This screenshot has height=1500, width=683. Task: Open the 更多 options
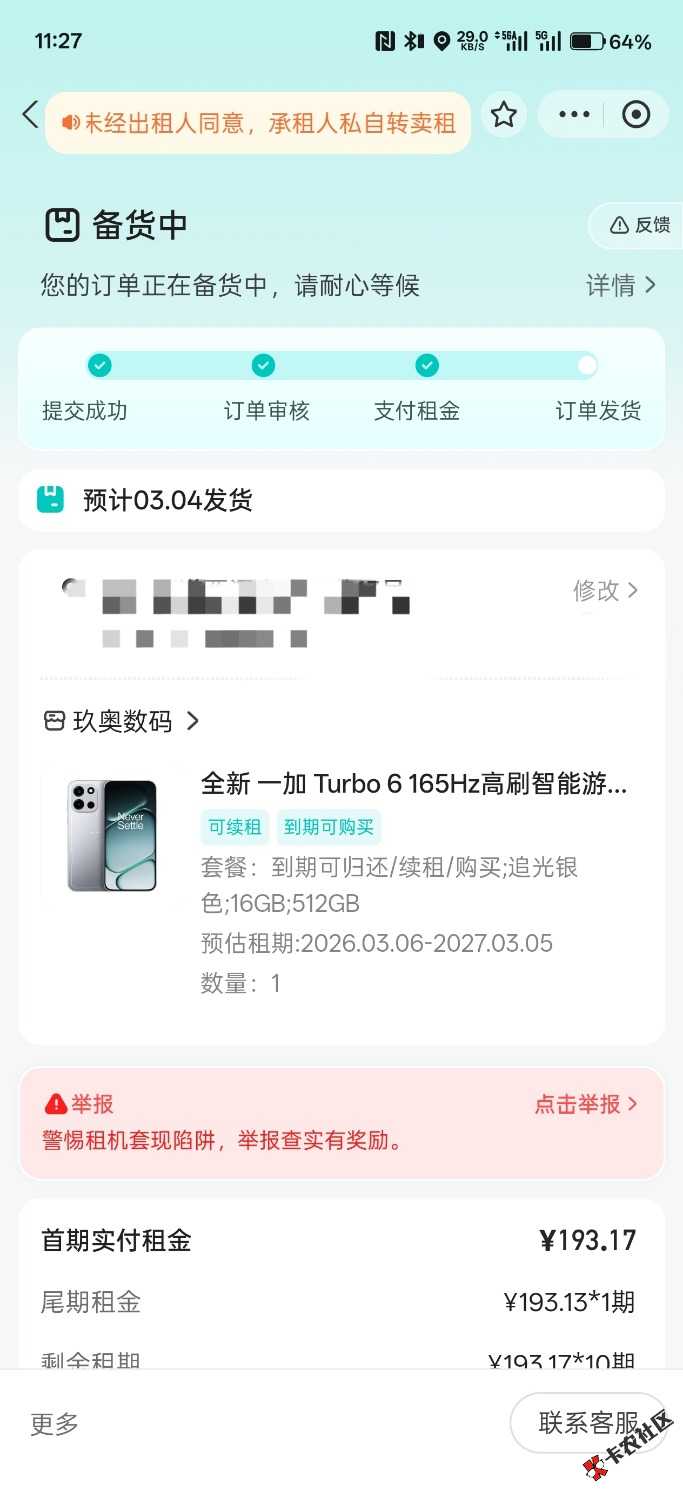[54, 1424]
